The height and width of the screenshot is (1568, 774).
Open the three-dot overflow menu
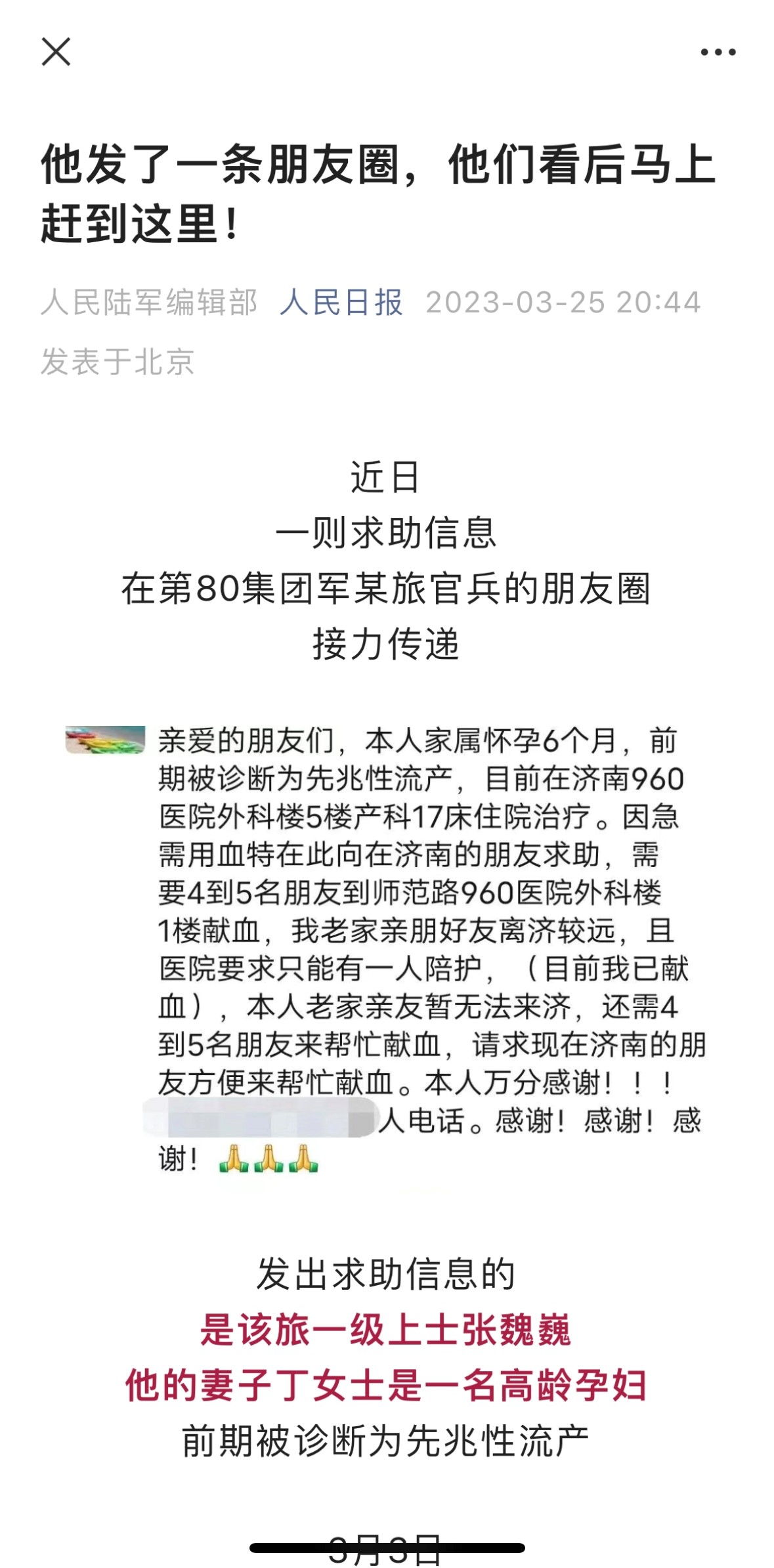pyautogui.click(x=718, y=53)
